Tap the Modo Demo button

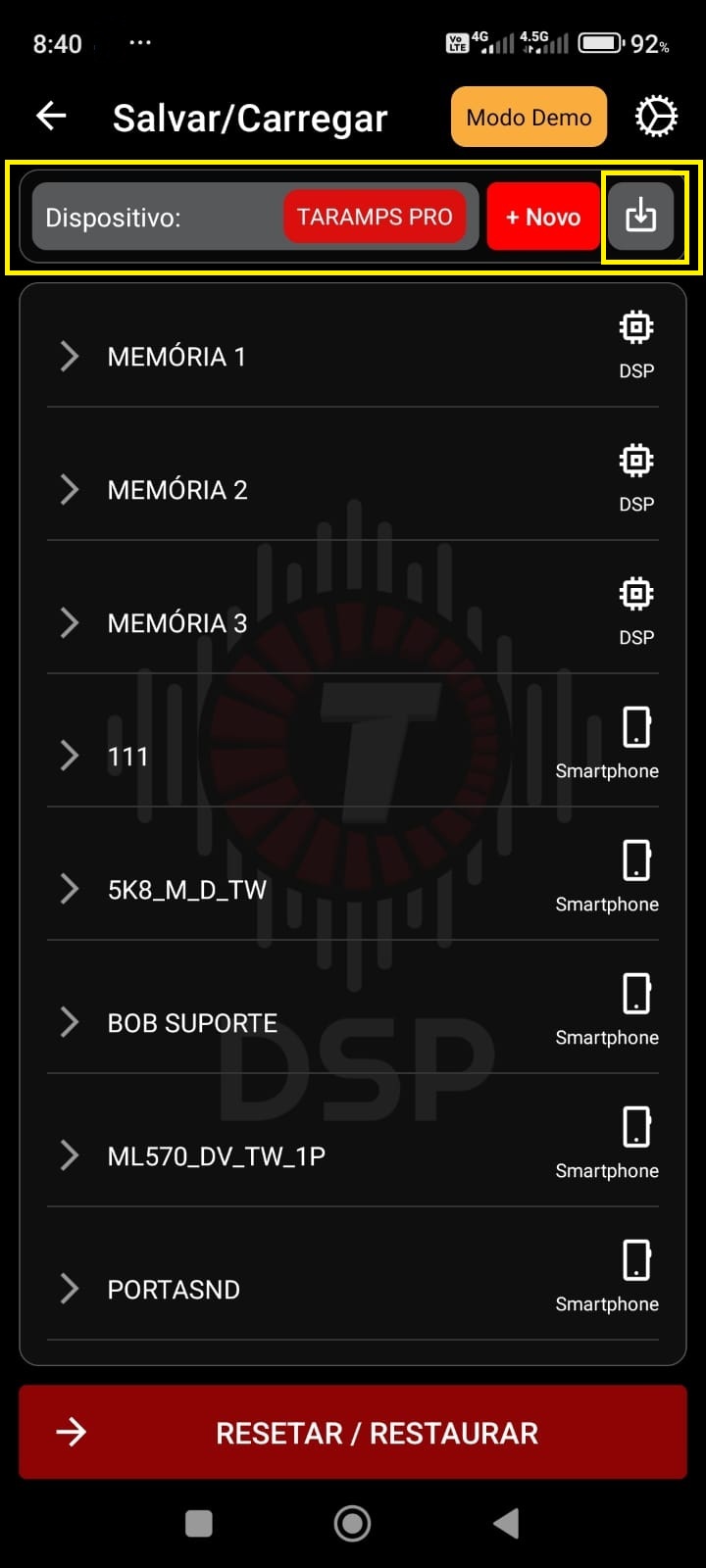tap(529, 118)
